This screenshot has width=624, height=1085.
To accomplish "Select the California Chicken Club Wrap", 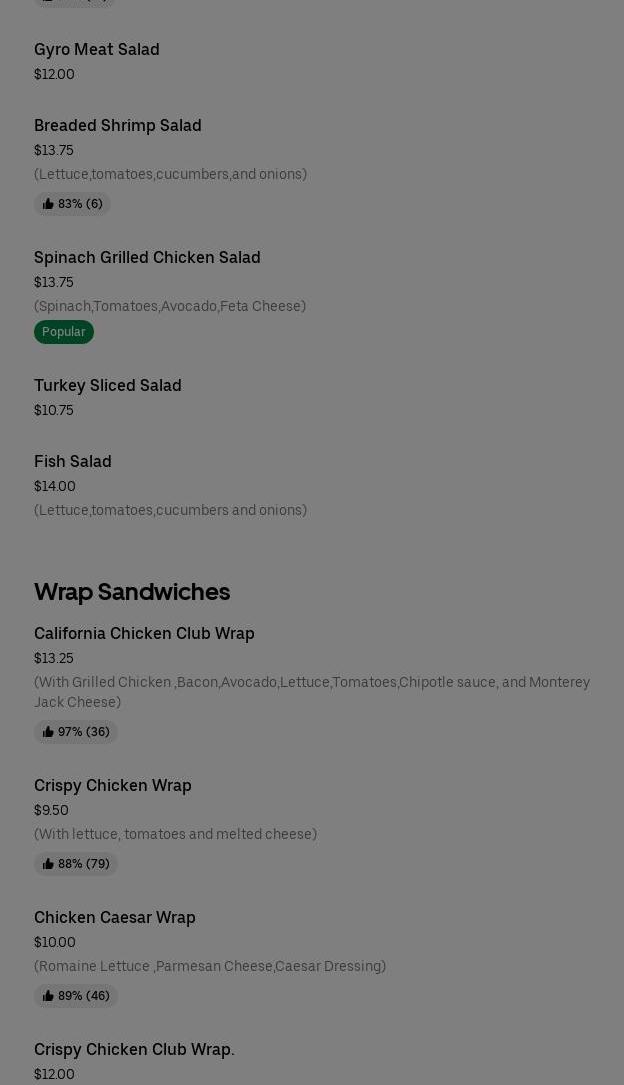I will point(144,634).
